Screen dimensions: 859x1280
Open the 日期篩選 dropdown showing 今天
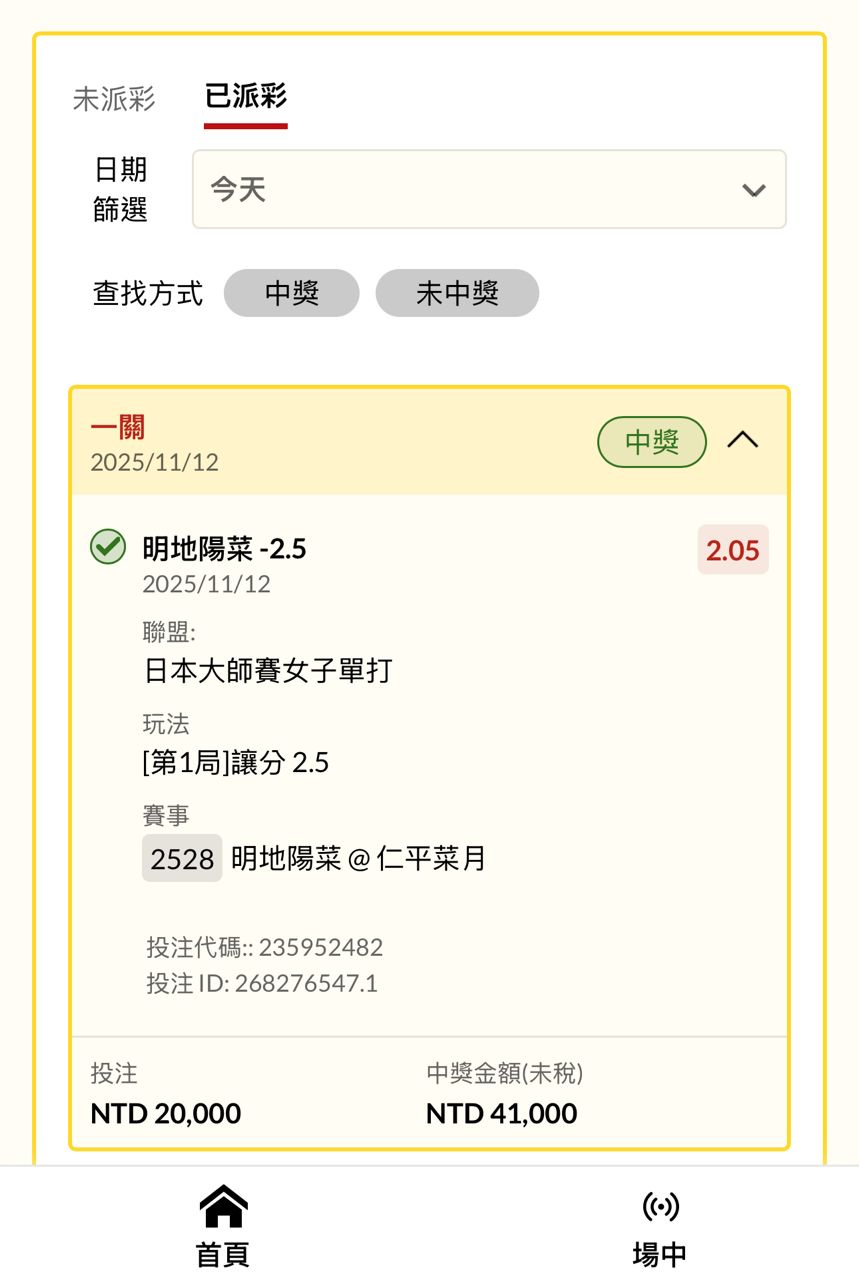tap(489, 189)
